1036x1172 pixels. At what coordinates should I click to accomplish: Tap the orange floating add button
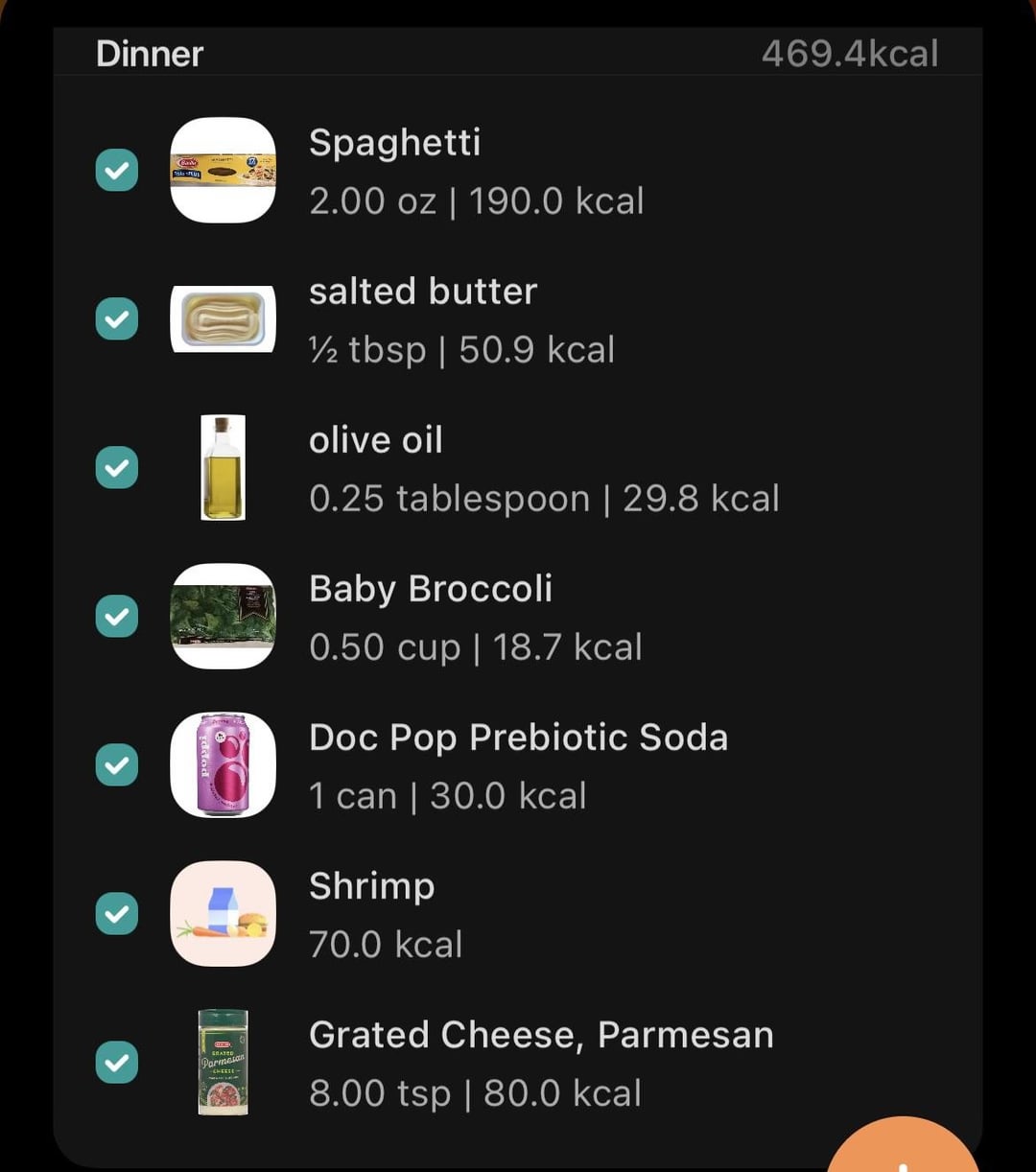902,1153
